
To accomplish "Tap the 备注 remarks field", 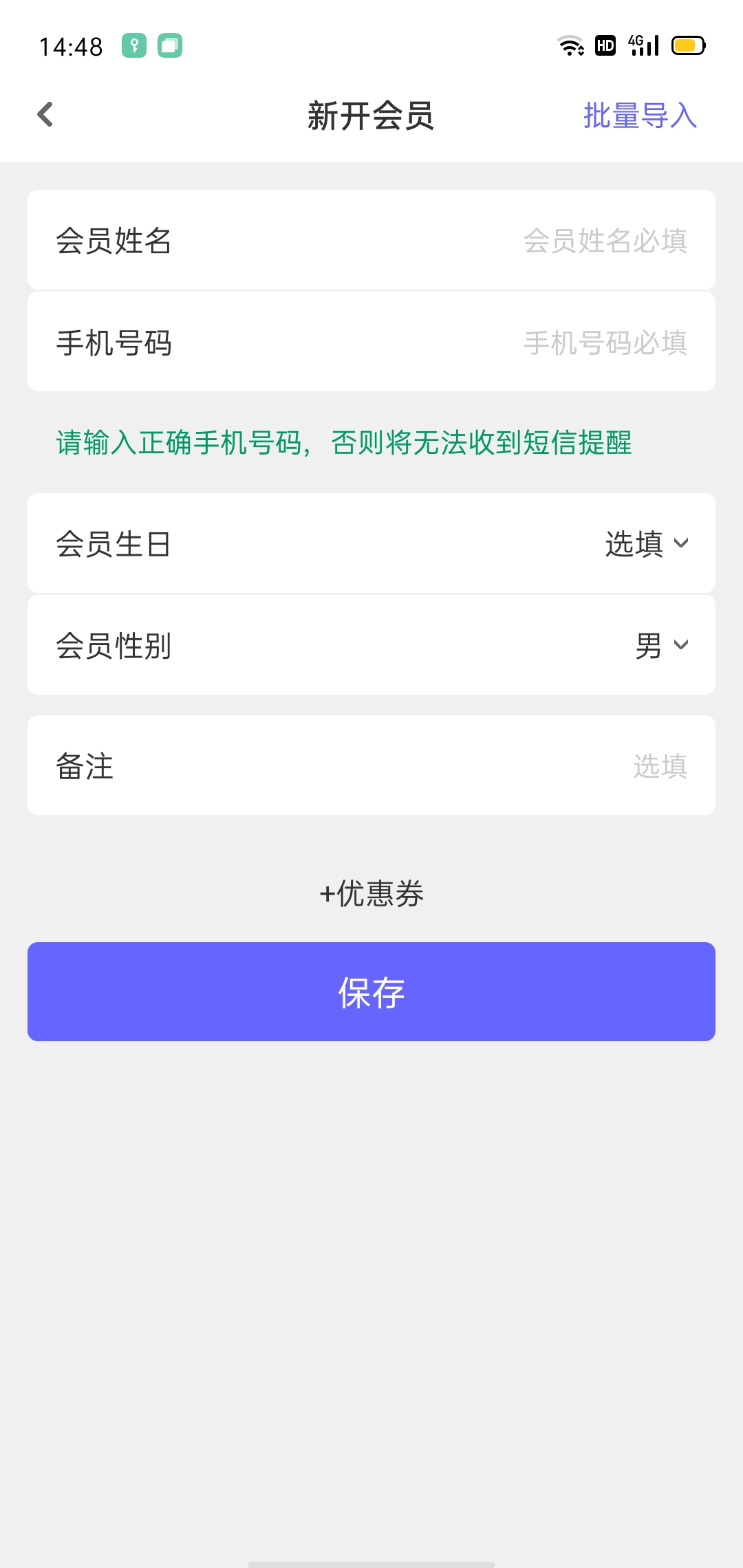I will pyautogui.click(x=371, y=765).
